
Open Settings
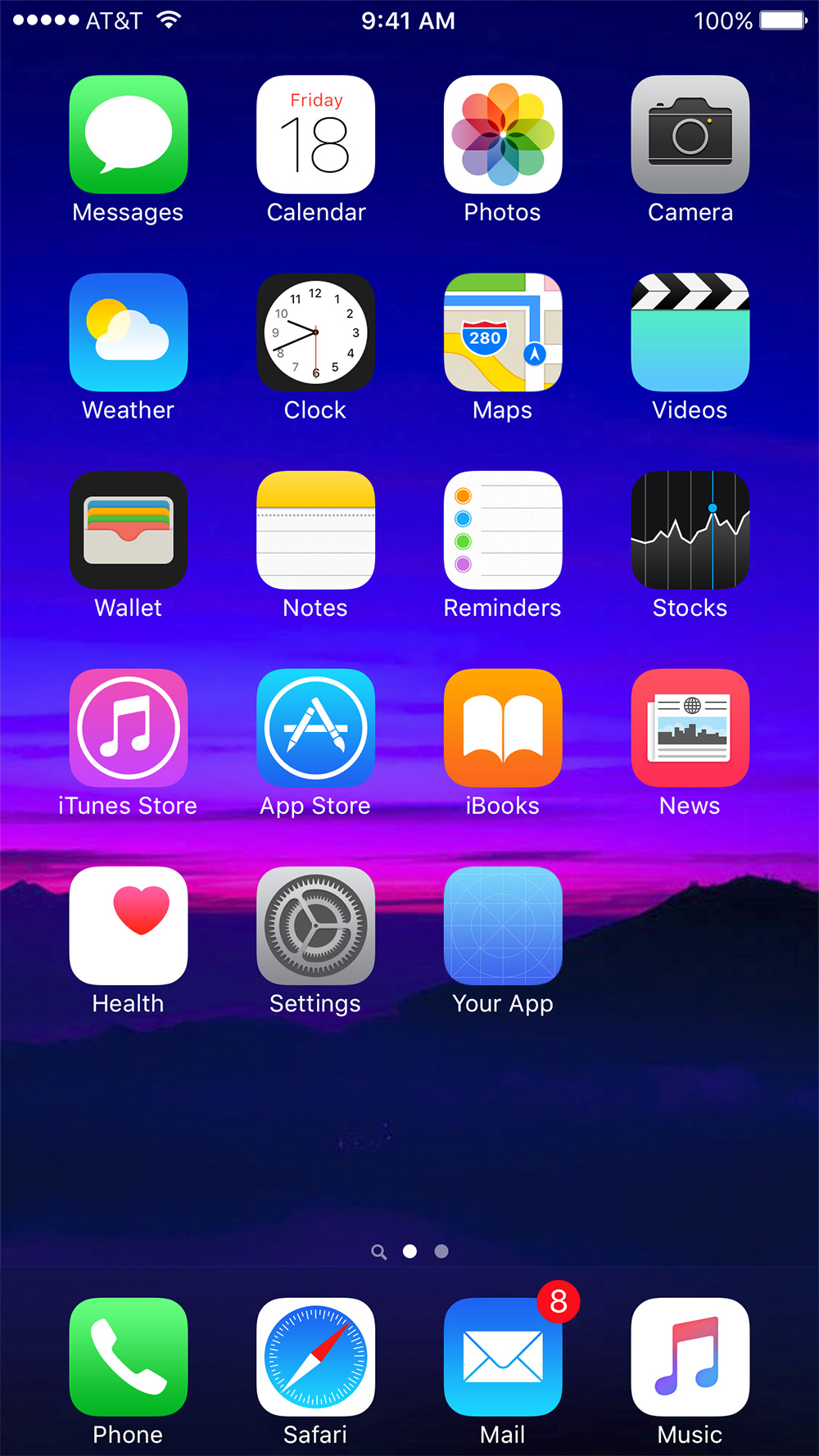pyautogui.click(x=315, y=925)
